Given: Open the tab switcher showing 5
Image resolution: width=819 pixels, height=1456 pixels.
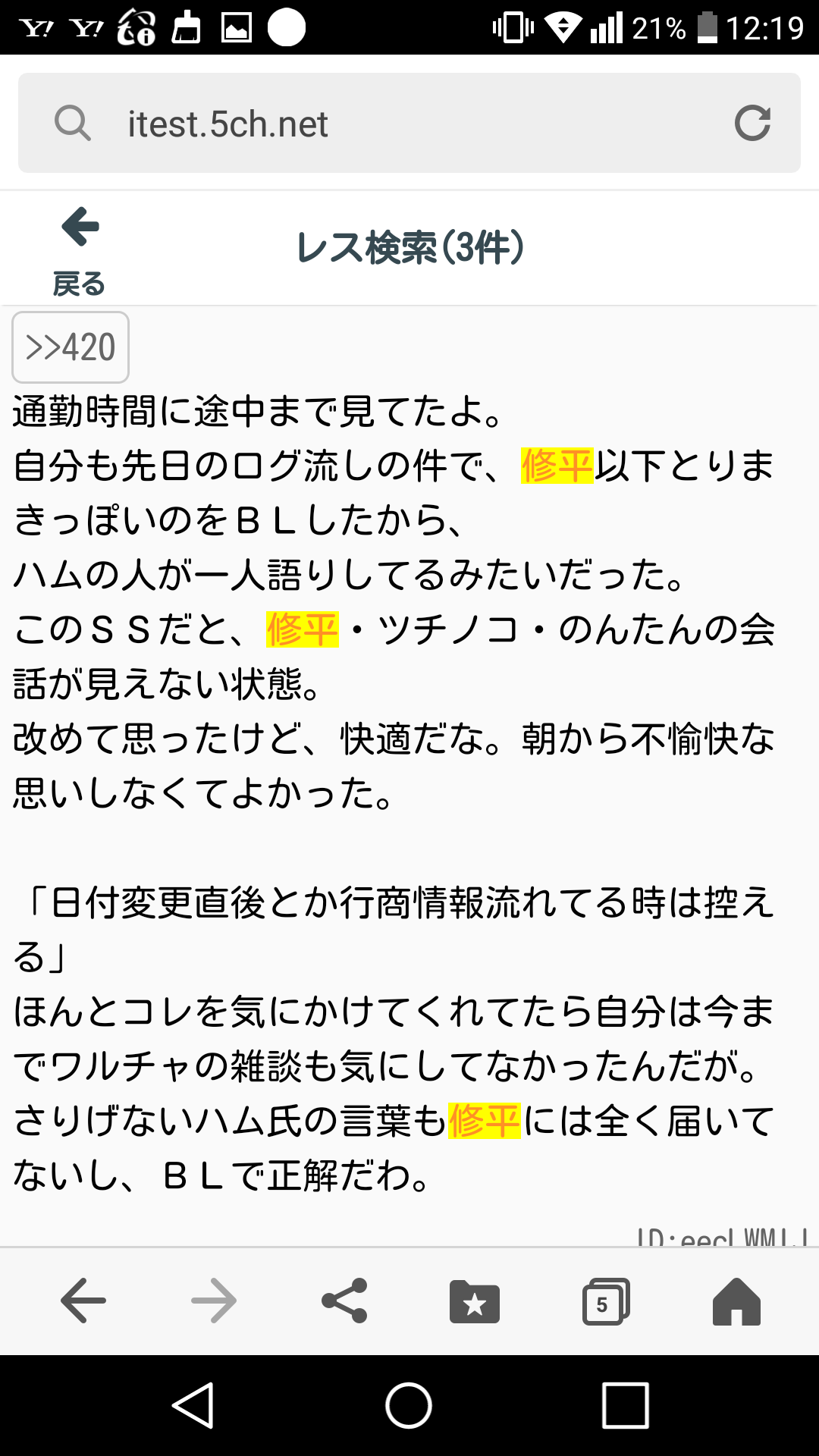Looking at the screenshot, I should pyautogui.click(x=605, y=1301).
